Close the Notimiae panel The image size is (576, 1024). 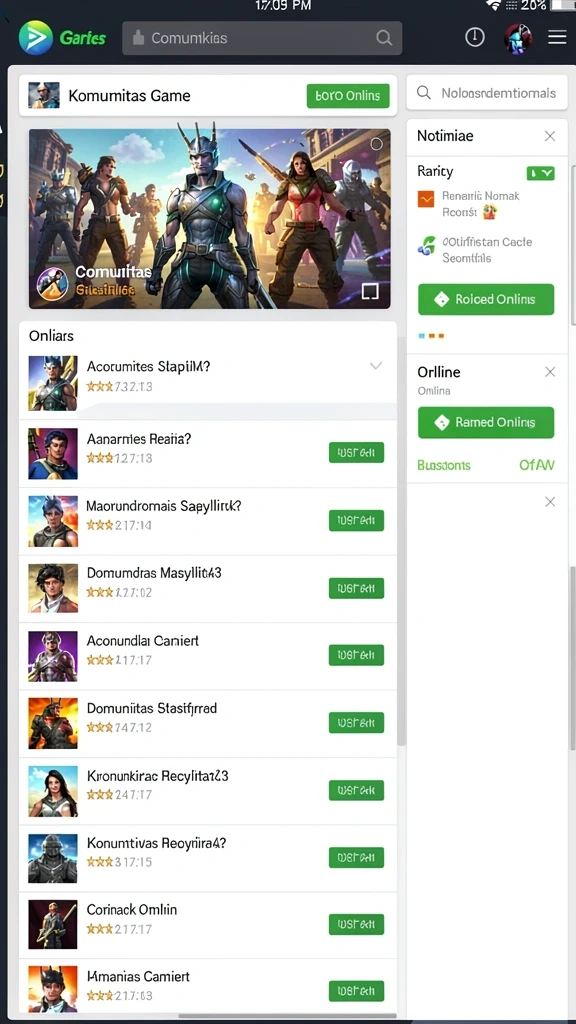point(550,136)
